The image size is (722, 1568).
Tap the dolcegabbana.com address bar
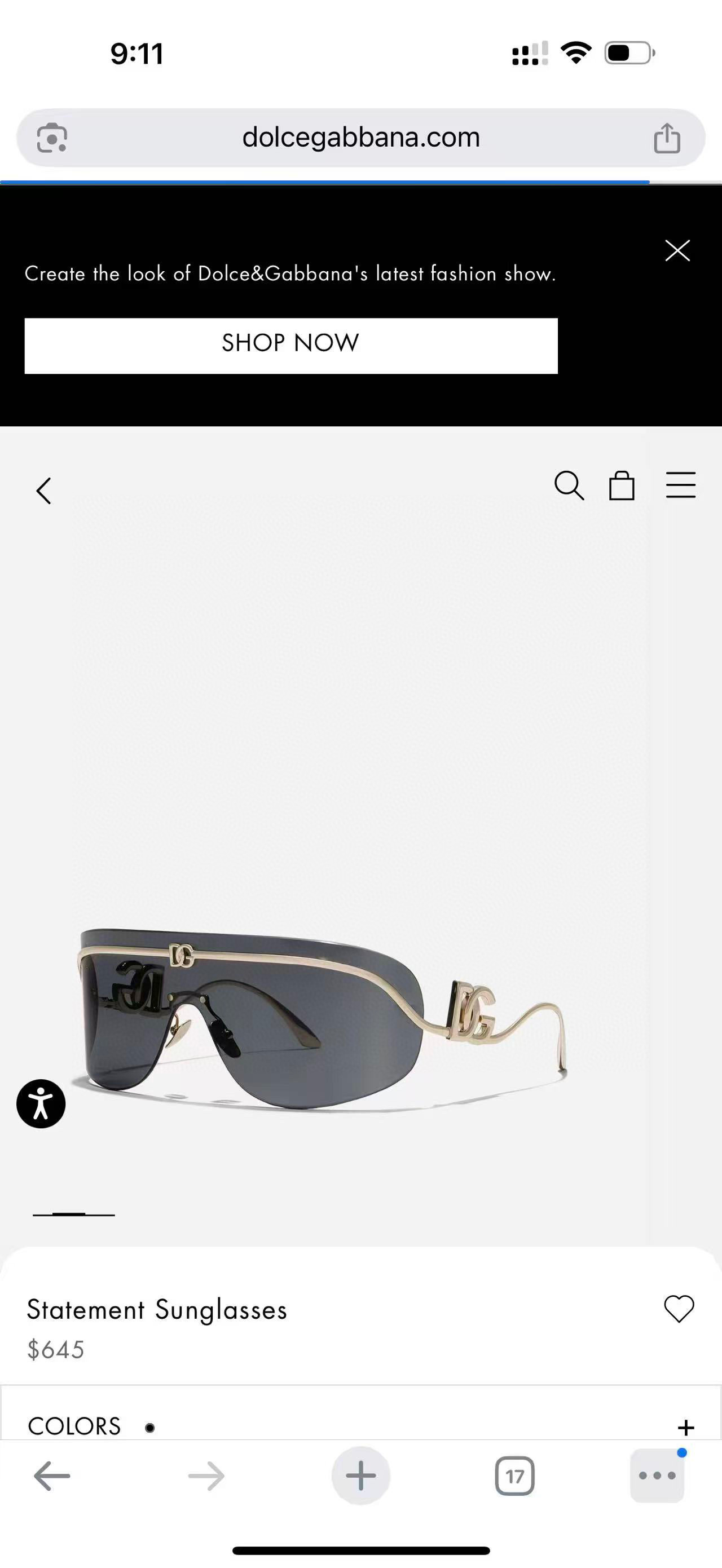point(360,138)
